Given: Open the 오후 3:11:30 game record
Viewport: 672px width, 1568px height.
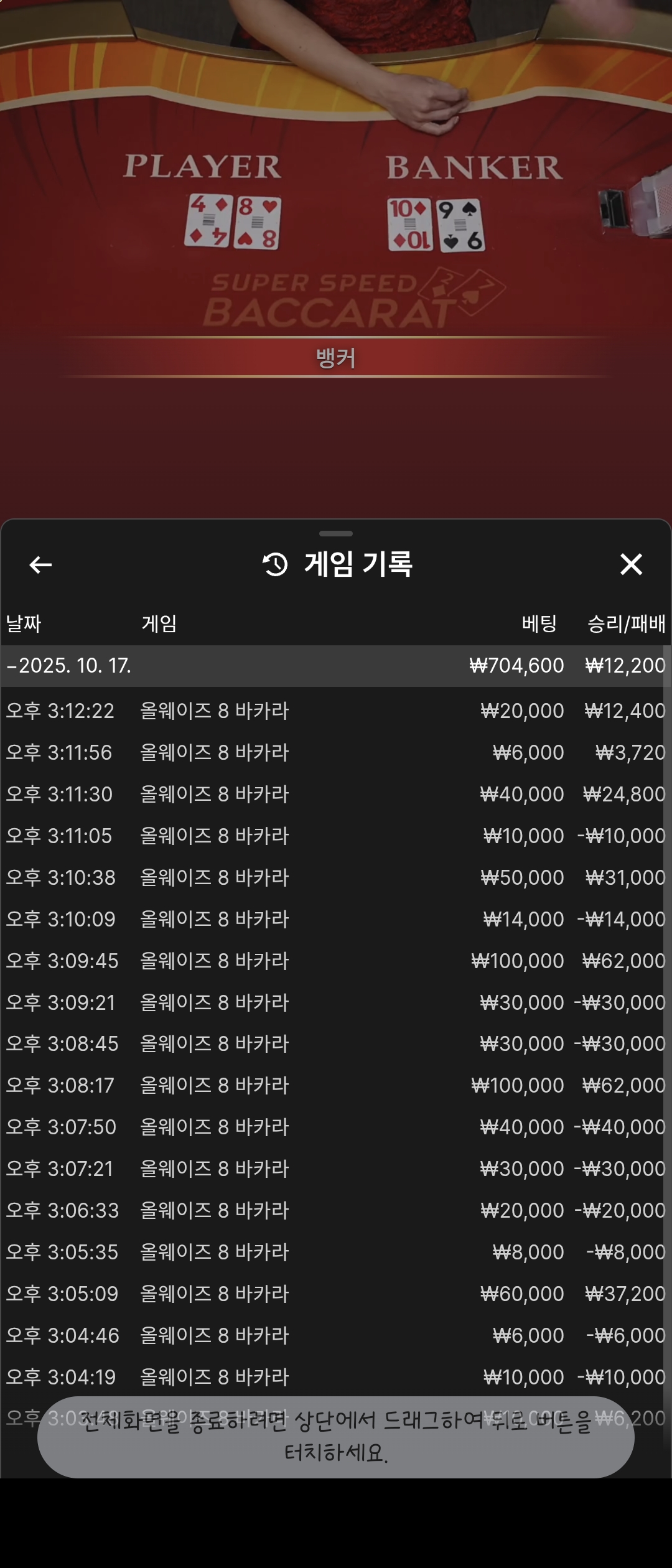Looking at the screenshot, I should tap(336, 794).
